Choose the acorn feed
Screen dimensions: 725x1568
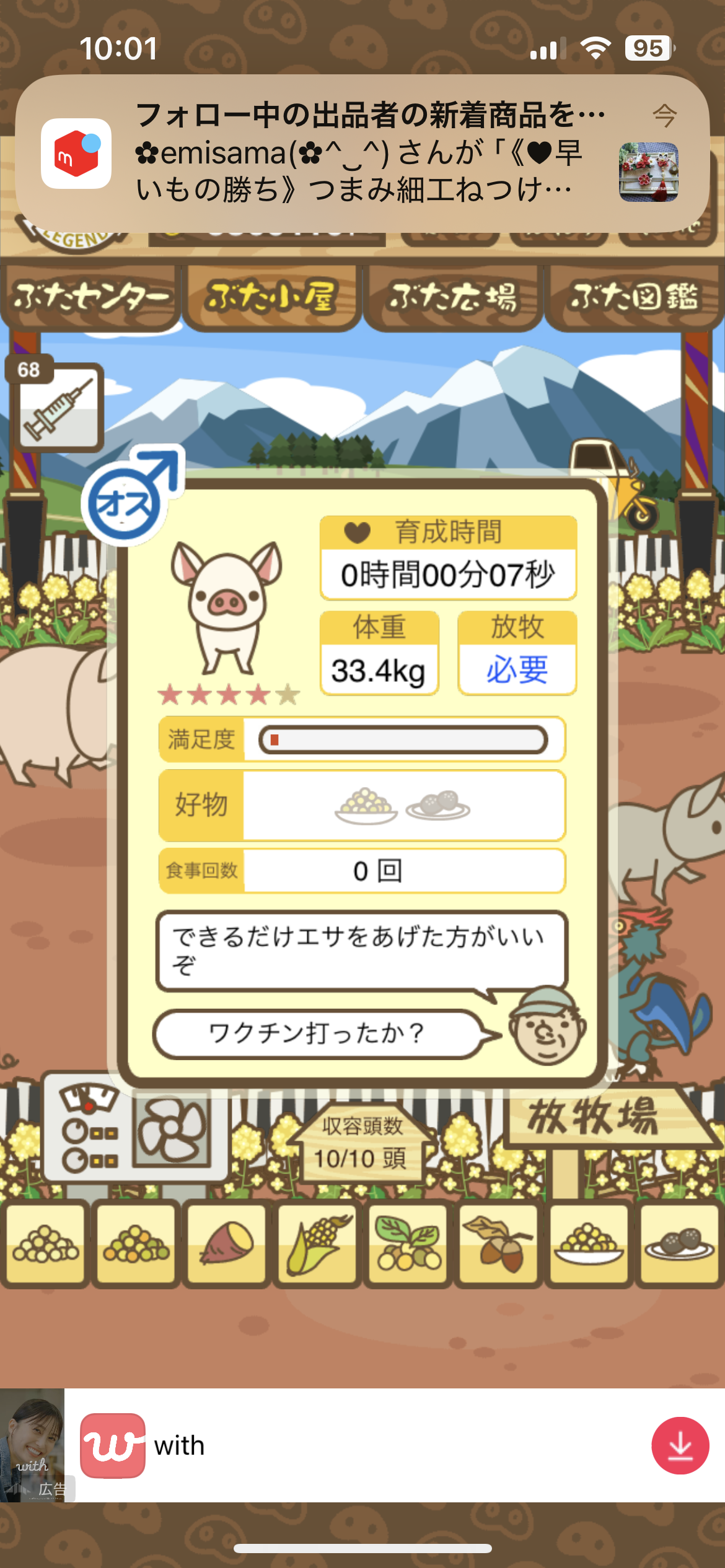tap(498, 1243)
